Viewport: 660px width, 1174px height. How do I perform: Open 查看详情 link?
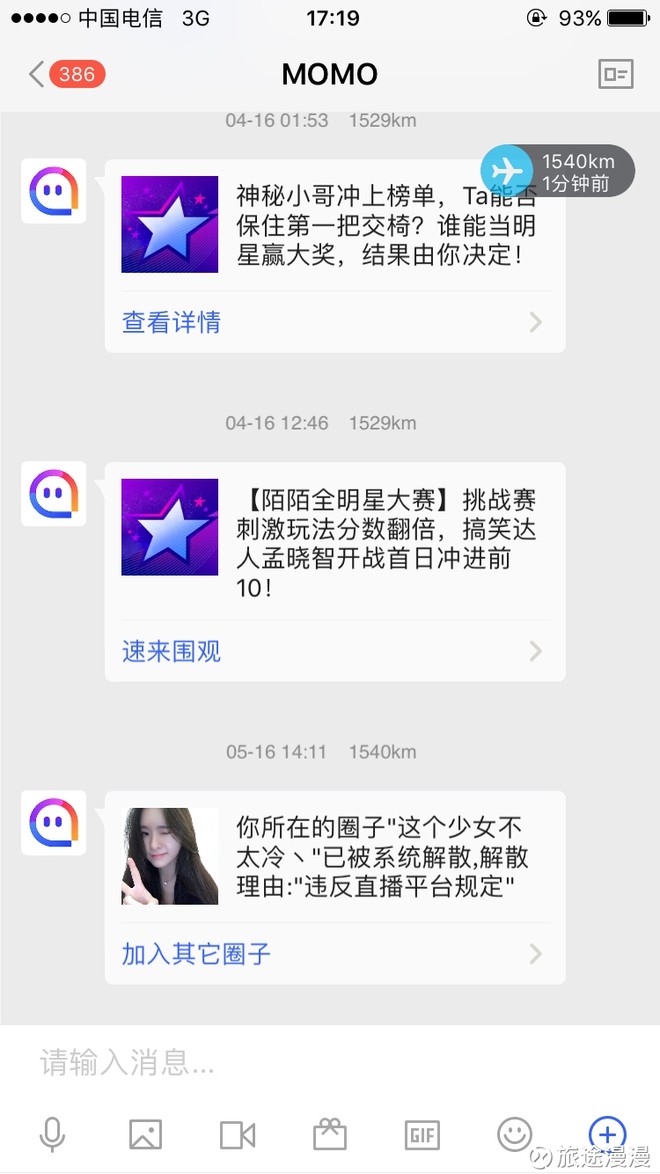171,322
